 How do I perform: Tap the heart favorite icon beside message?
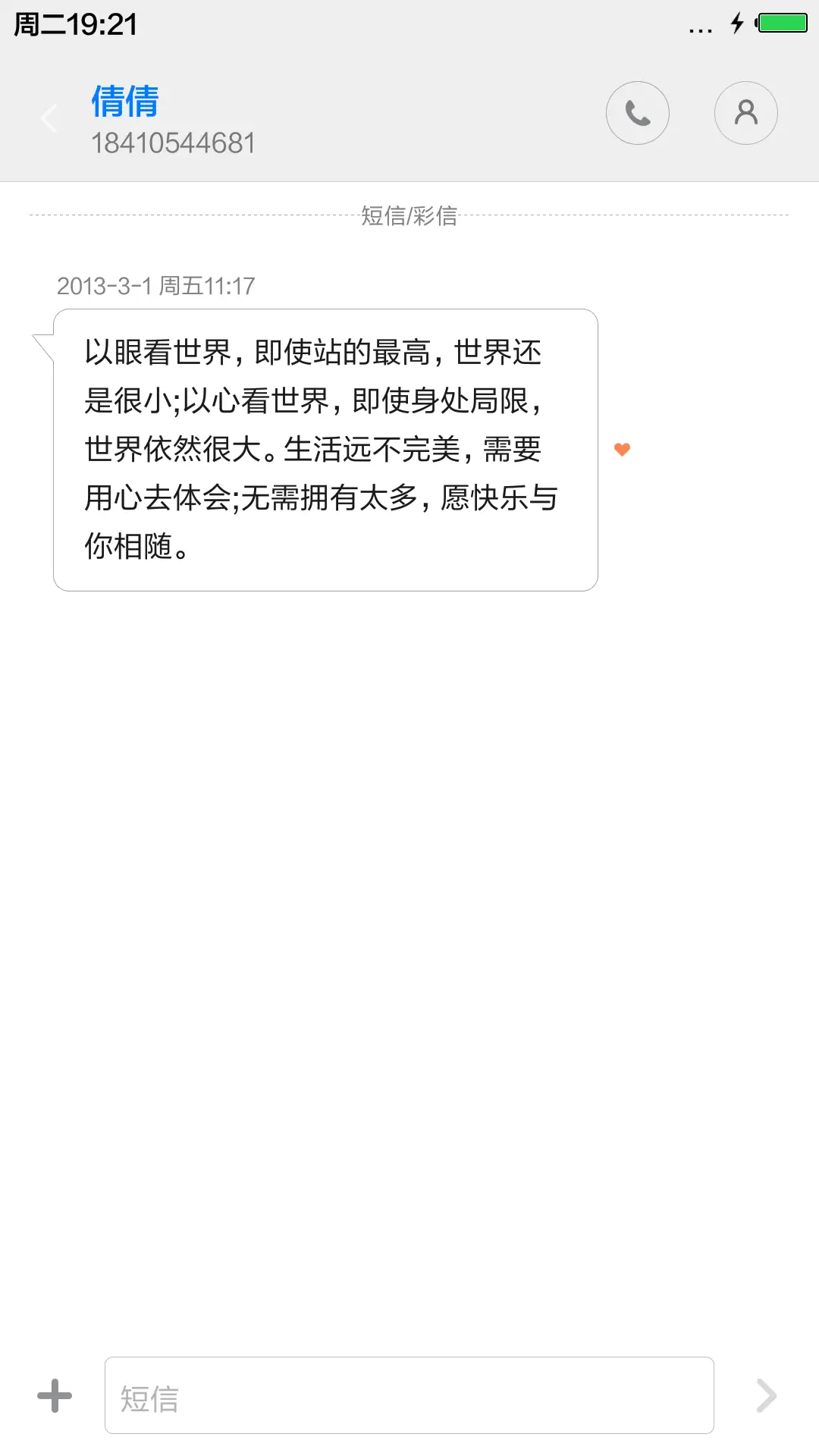pos(622,450)
